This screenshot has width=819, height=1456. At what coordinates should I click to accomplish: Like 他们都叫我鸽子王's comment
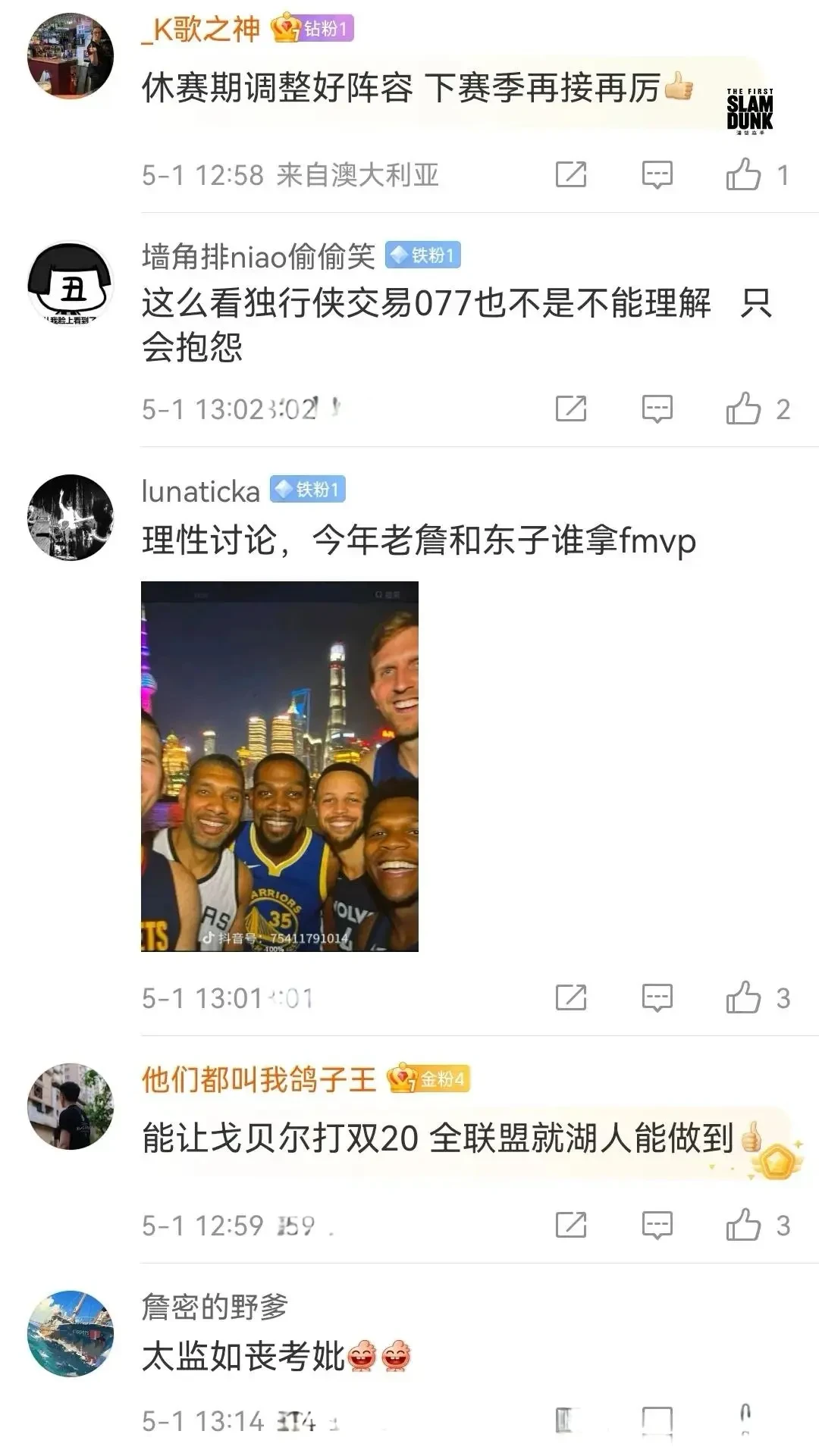[x=743, y=1224]
